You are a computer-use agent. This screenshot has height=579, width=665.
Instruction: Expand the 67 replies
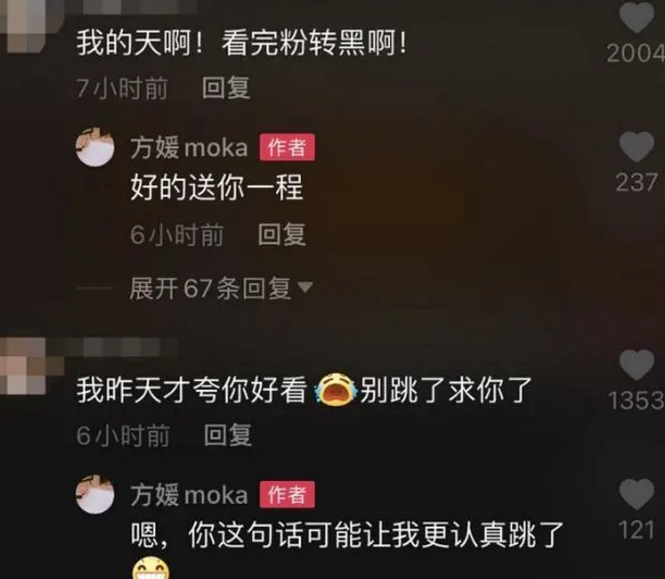point(221,289)
